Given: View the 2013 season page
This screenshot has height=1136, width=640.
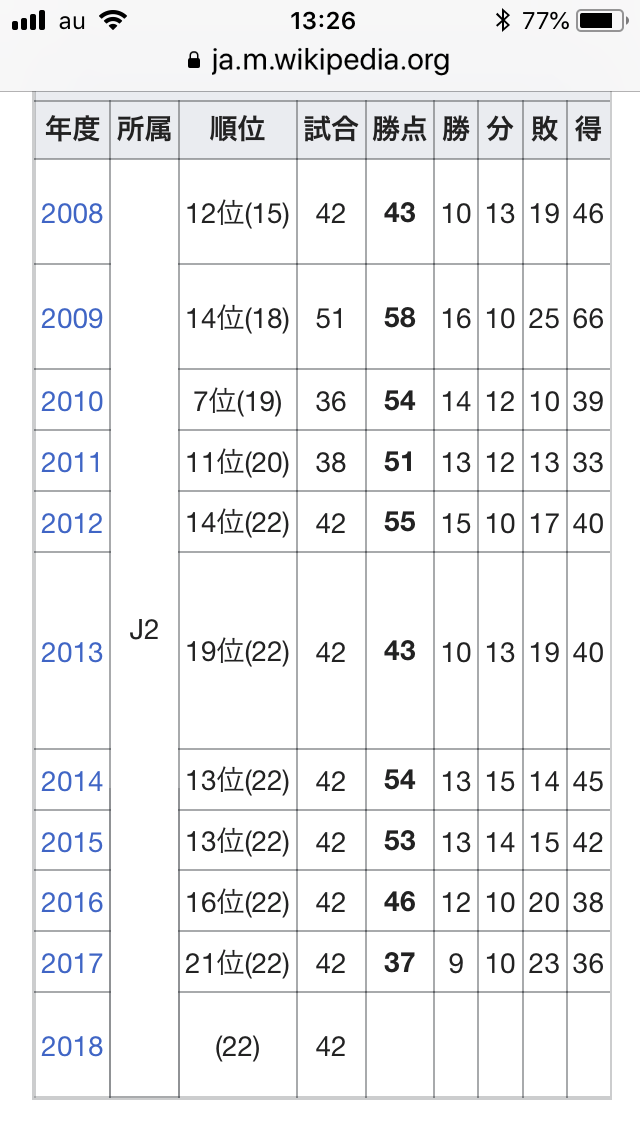Looking at the screenshot, I should (72, 653).
